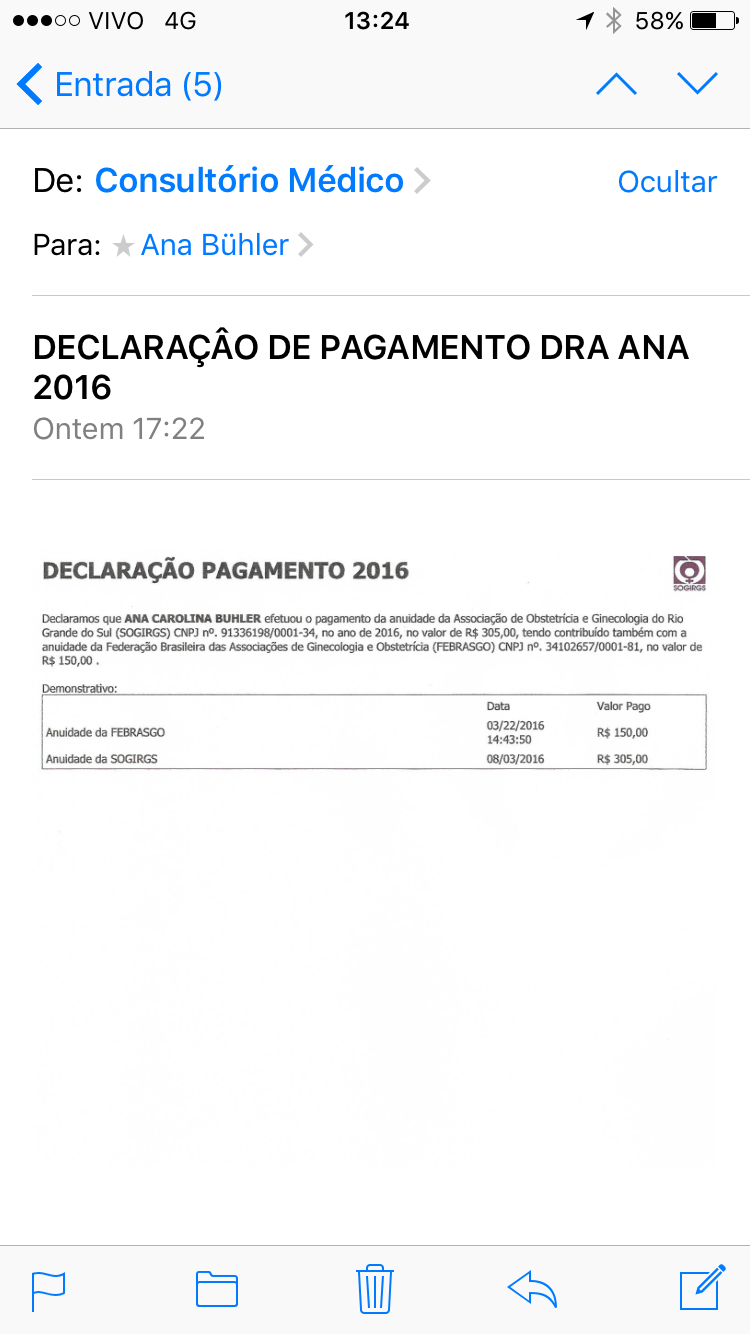The height and width of the screenshot is (1334, 750).
Task: Open sender Consultório Médico details
Action: coord(250,181)
